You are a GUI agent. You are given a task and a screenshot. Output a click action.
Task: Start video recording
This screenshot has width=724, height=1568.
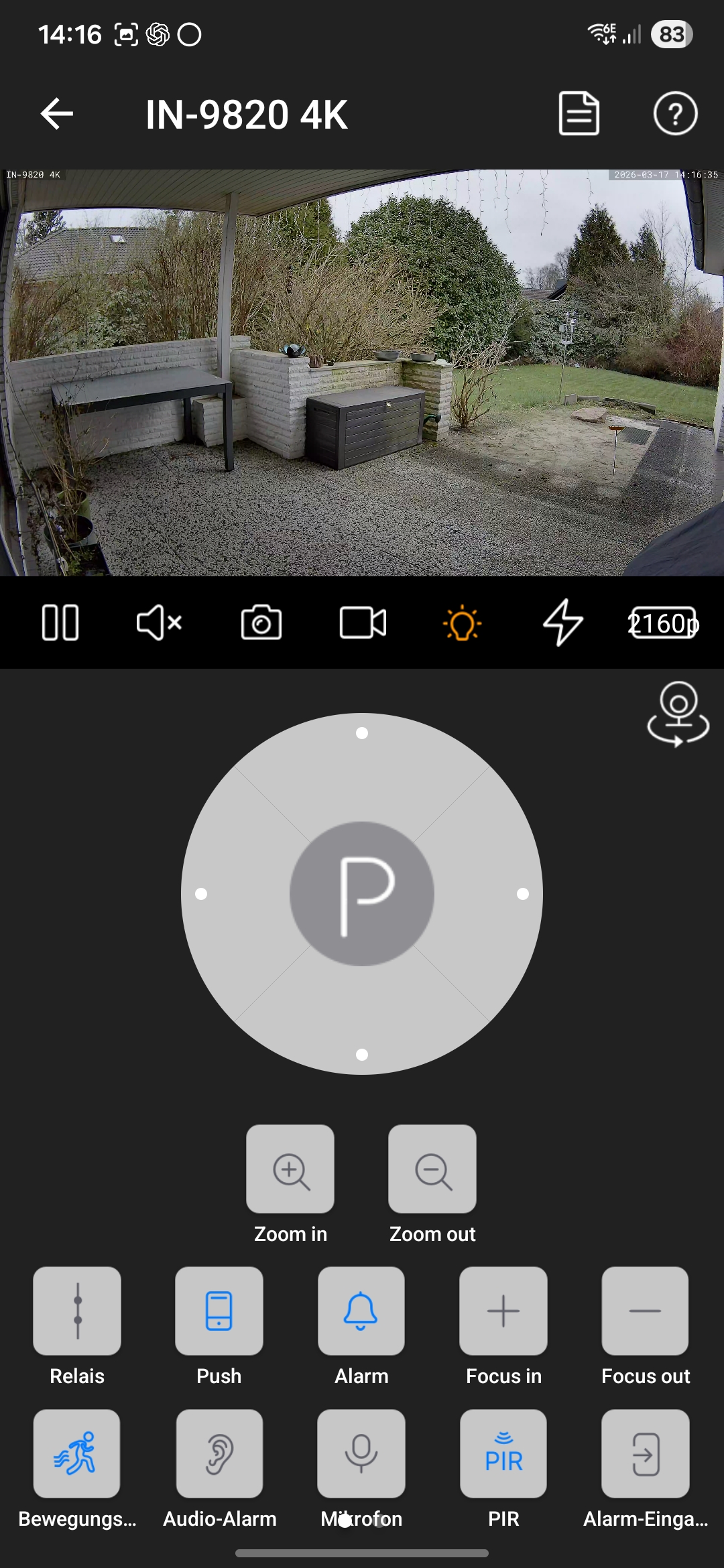(363, 623)
